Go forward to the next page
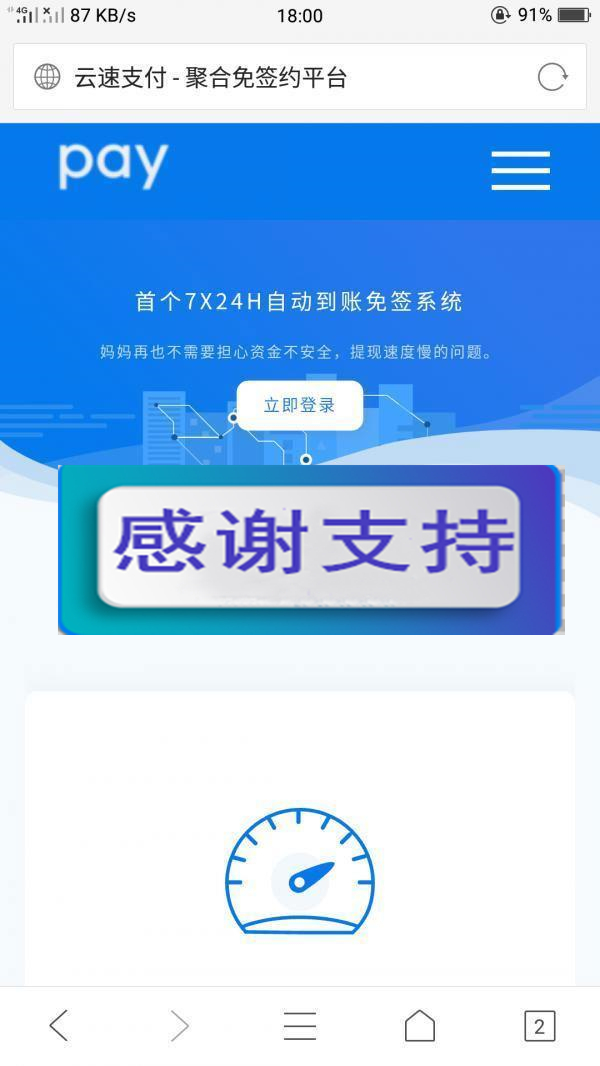The height and width of the screenshot is (1066, 600). tap(179, 1025)
